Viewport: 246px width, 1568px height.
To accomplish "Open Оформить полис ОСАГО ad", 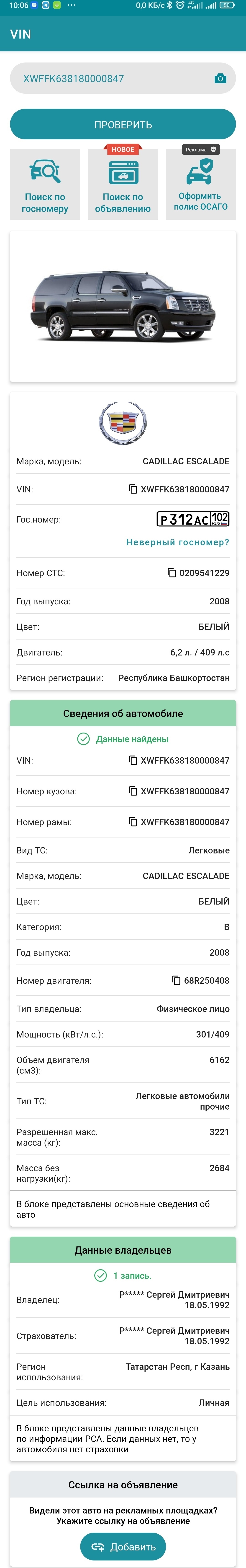I will point(200,185).
